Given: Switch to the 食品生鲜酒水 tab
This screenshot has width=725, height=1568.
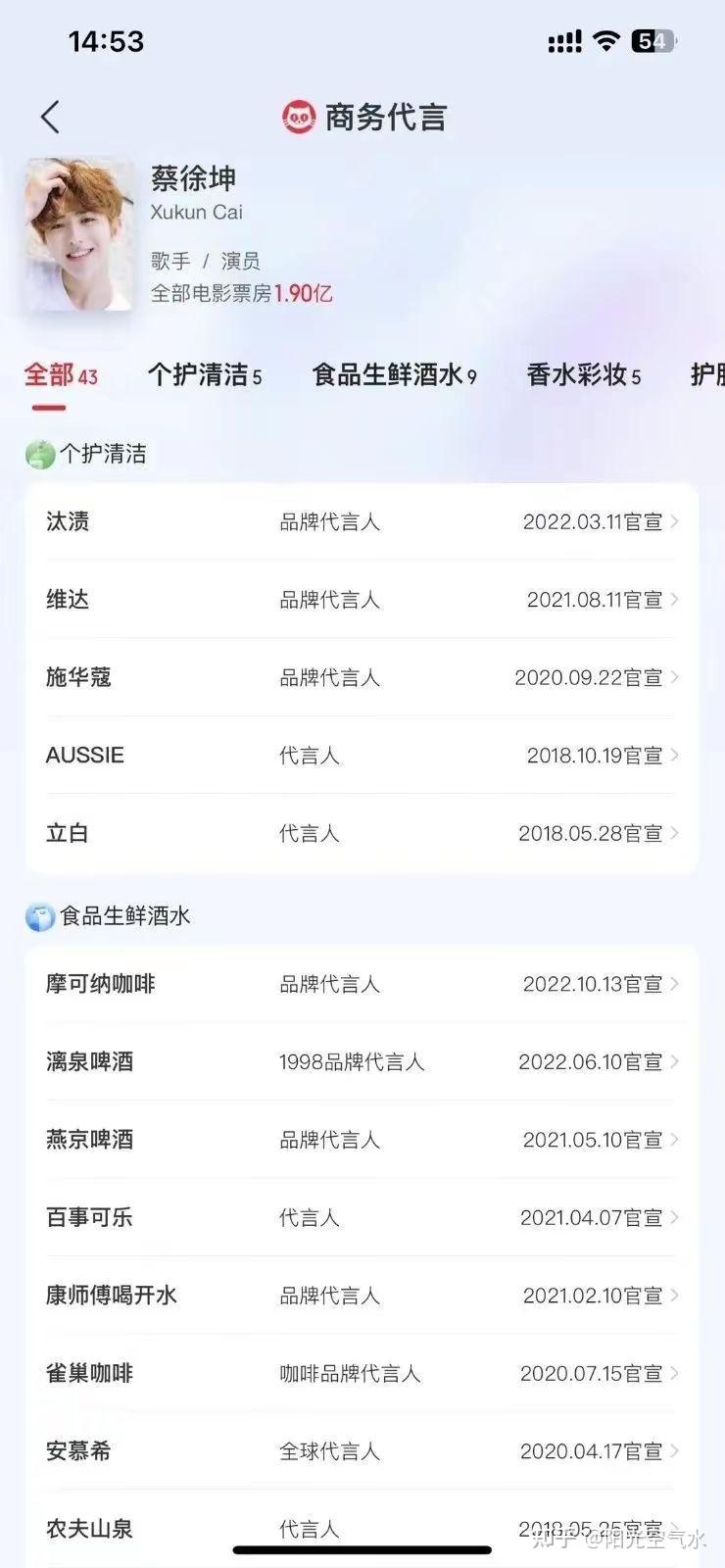Looking at the screenshot, I should coord(394,375).
